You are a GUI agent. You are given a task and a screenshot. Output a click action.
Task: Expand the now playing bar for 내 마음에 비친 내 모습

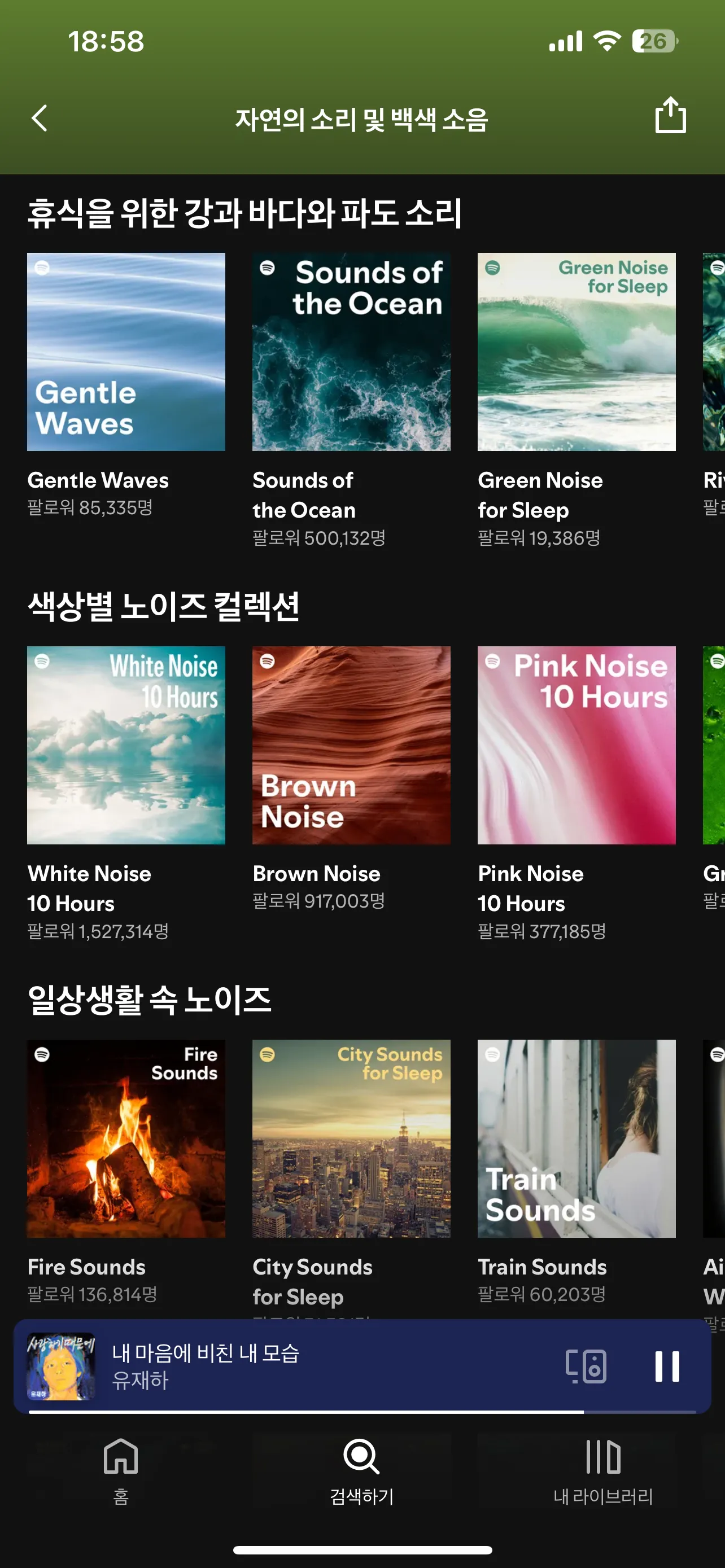tap(304, 1366)
